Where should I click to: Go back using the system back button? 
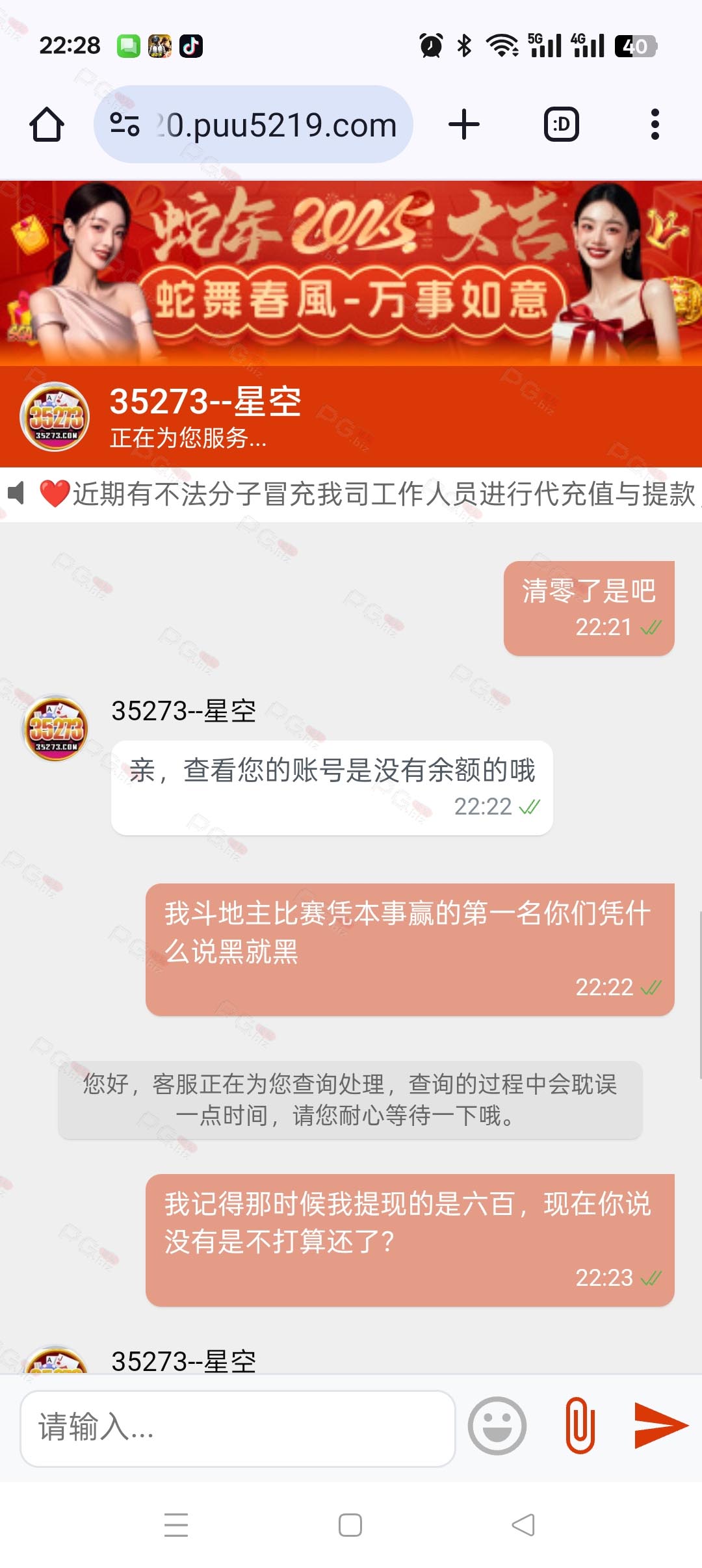pyautogui.click(x=523, y=1524)
